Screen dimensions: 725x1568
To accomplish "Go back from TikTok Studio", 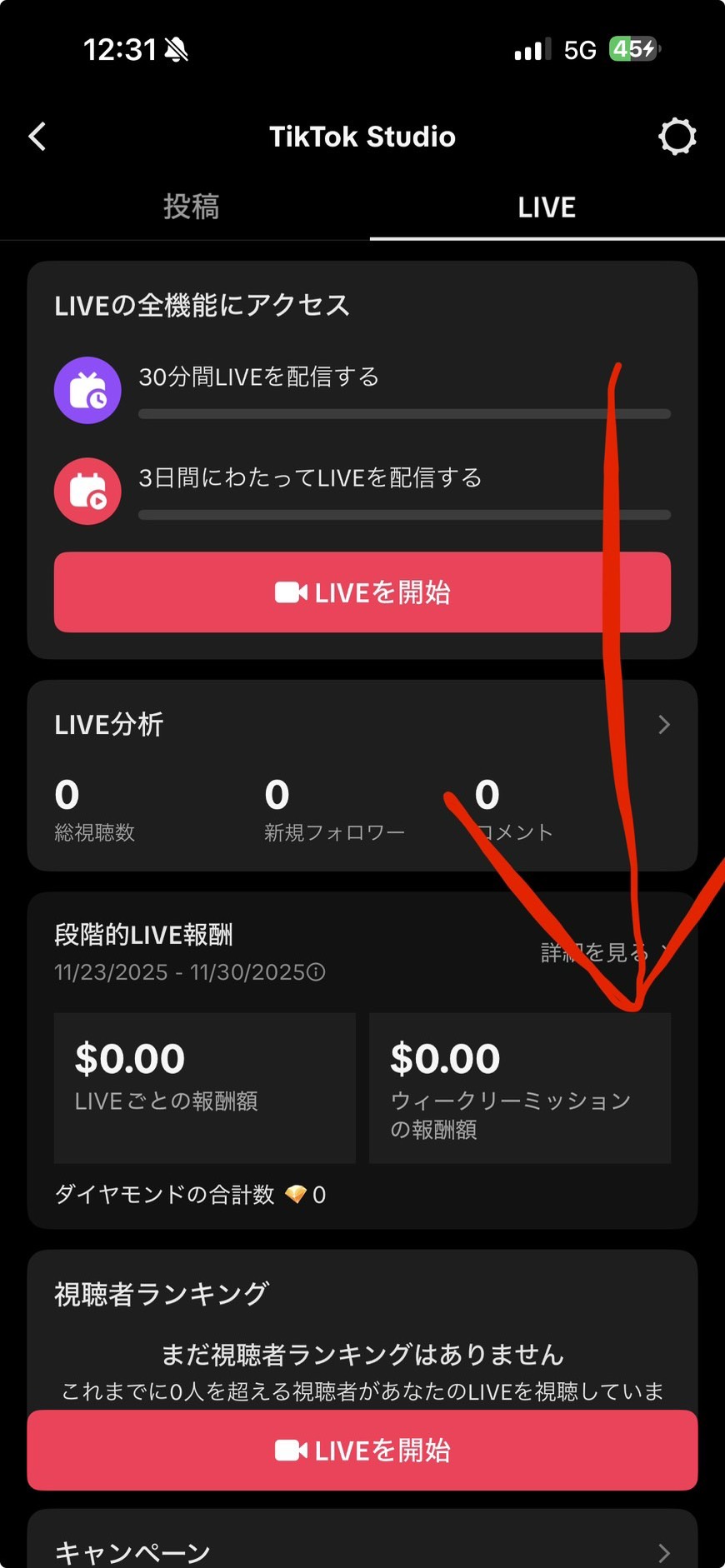I will 37,137.
